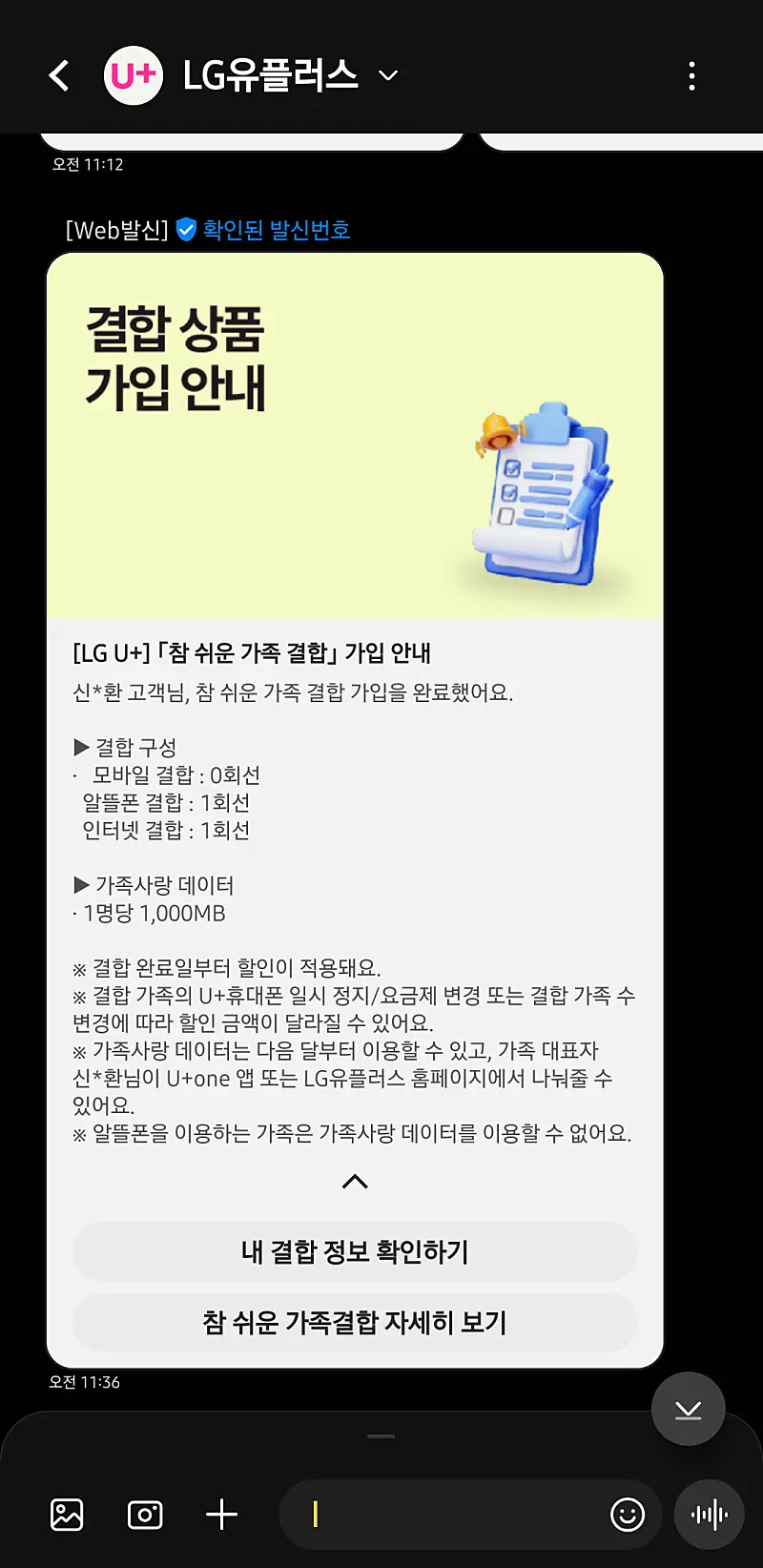Screen dimensions: 763x1568
Task: Open the emoji picker
Action: 627,1515
